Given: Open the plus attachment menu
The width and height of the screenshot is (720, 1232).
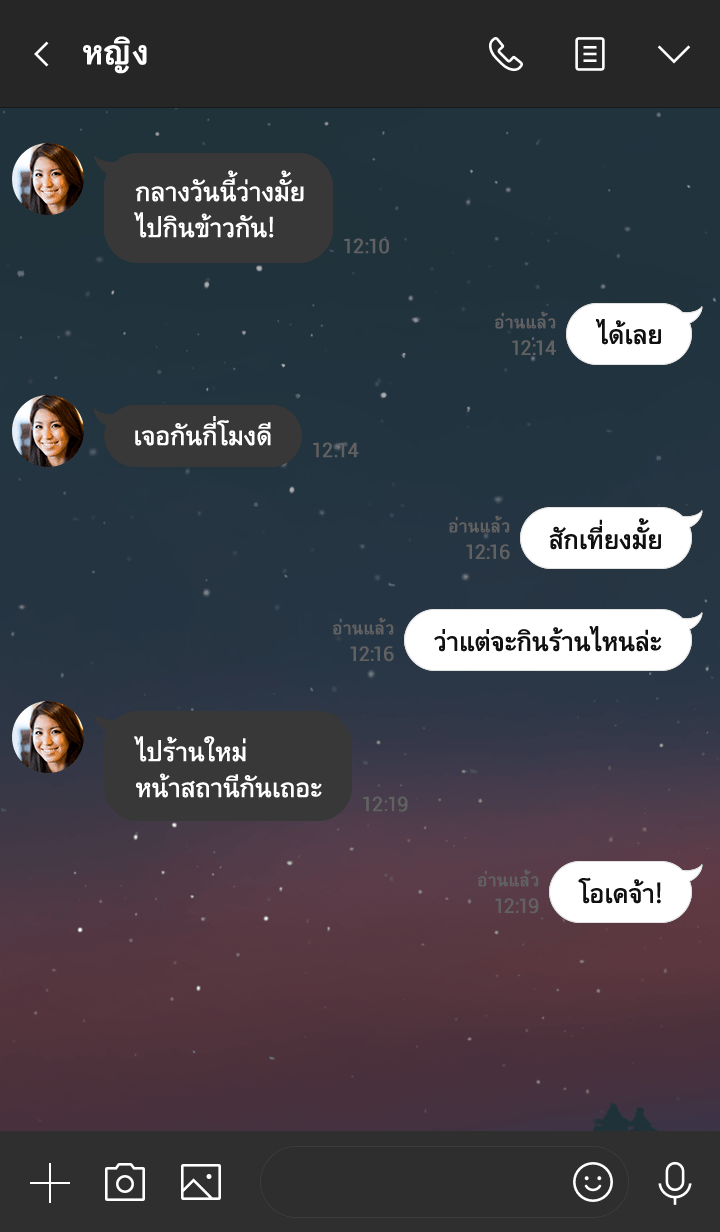Looking at the screenshot, I should [x=50, y=1183].
